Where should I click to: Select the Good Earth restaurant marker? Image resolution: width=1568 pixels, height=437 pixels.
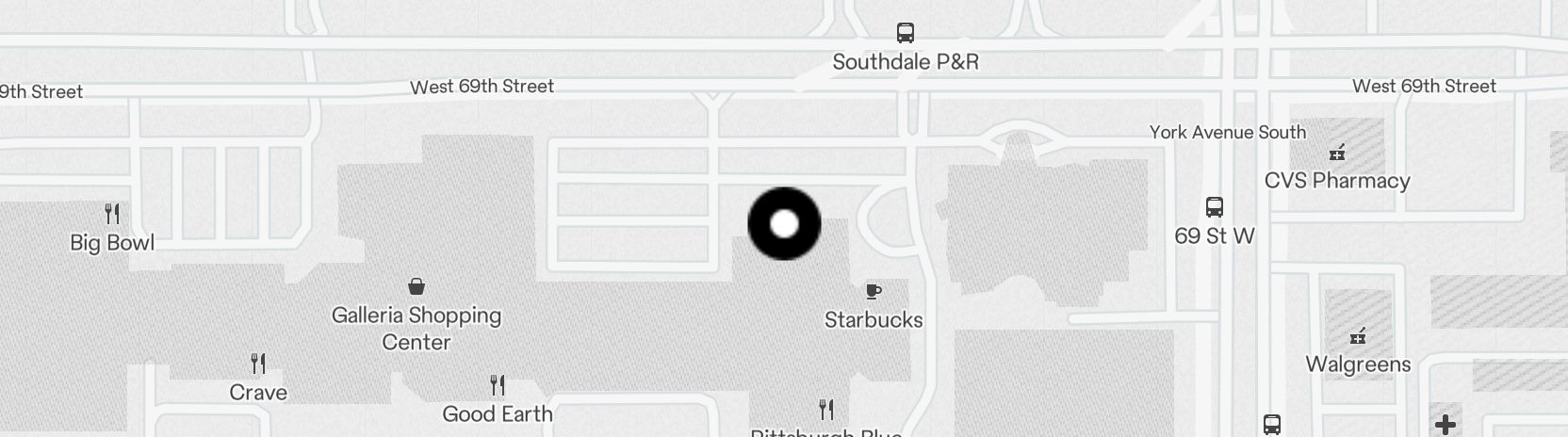[498, 385]
